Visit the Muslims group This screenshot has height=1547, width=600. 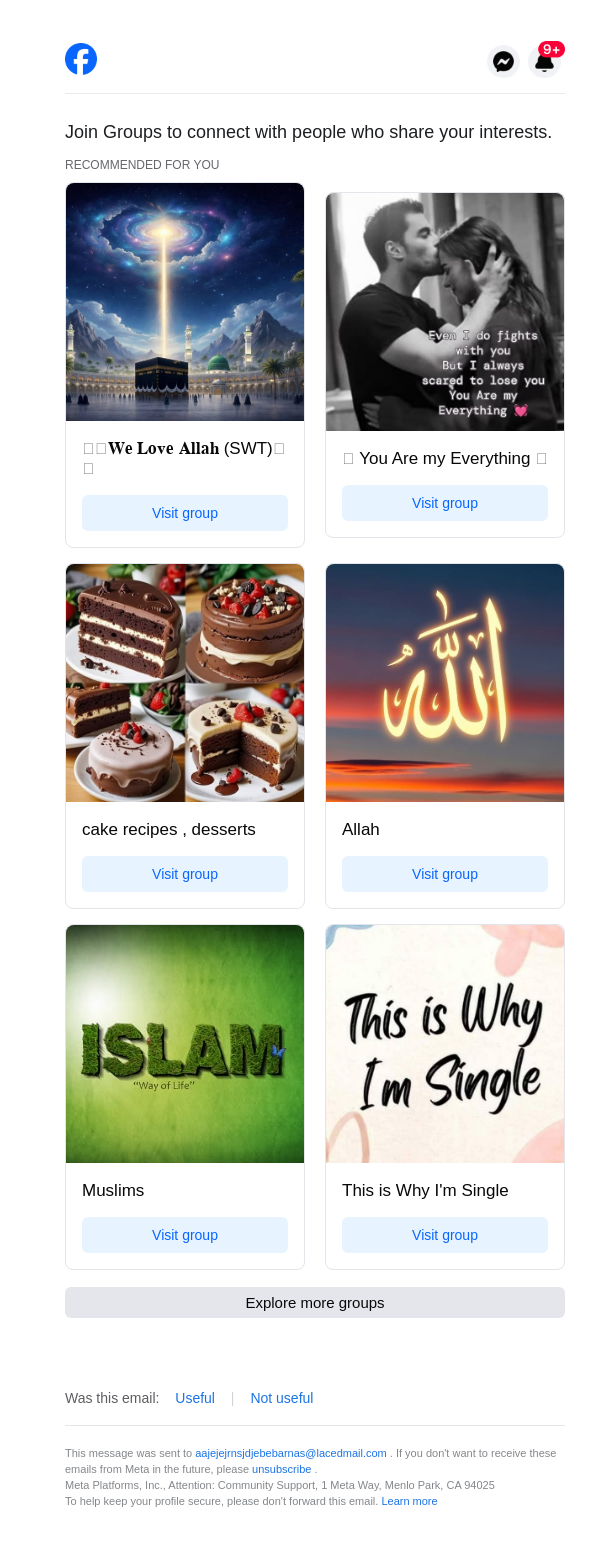185,1235
